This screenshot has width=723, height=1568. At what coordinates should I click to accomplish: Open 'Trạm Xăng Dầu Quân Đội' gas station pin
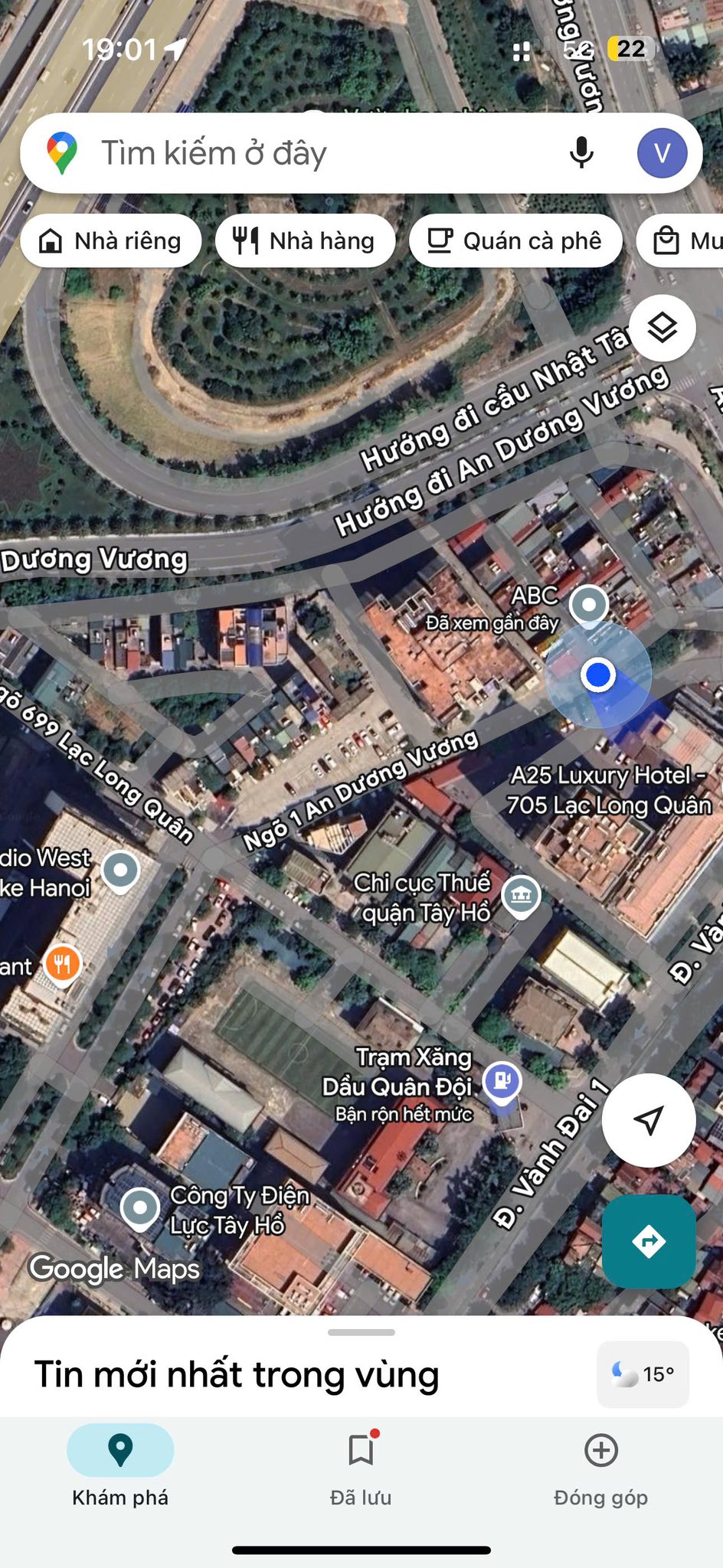[502, 1082]
